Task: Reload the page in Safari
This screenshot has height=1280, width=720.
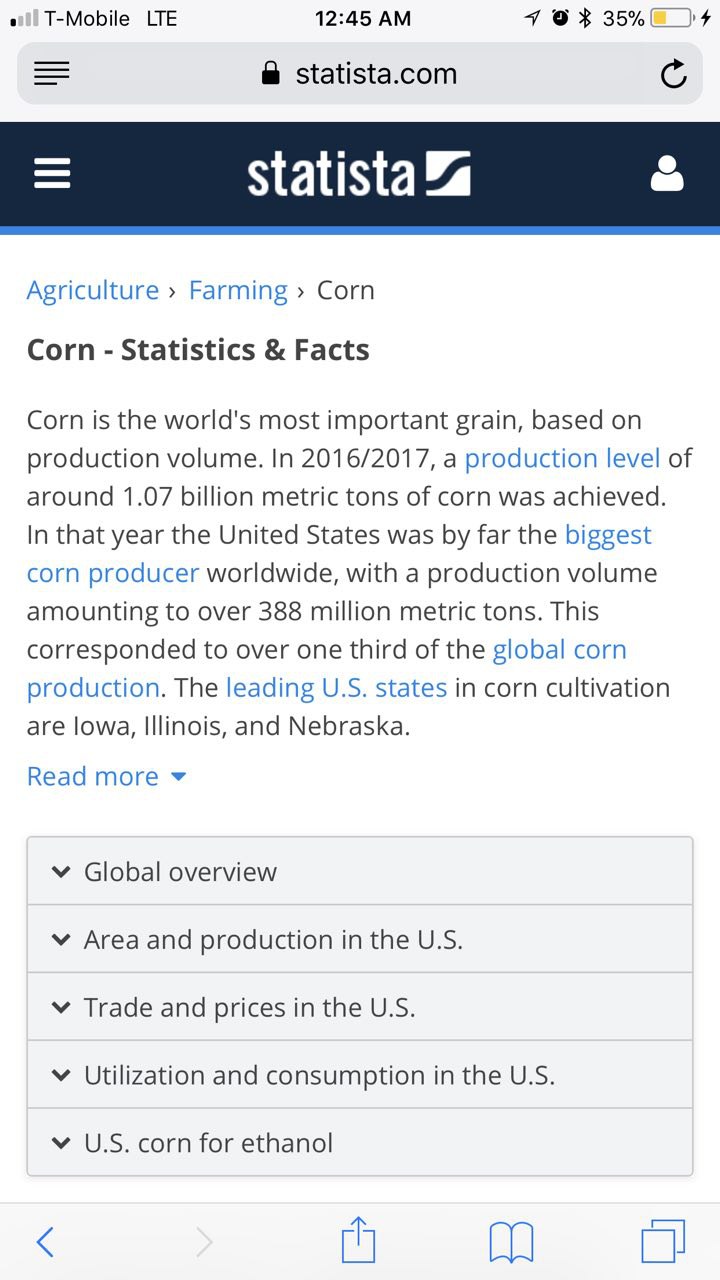Action: point(674,74)
